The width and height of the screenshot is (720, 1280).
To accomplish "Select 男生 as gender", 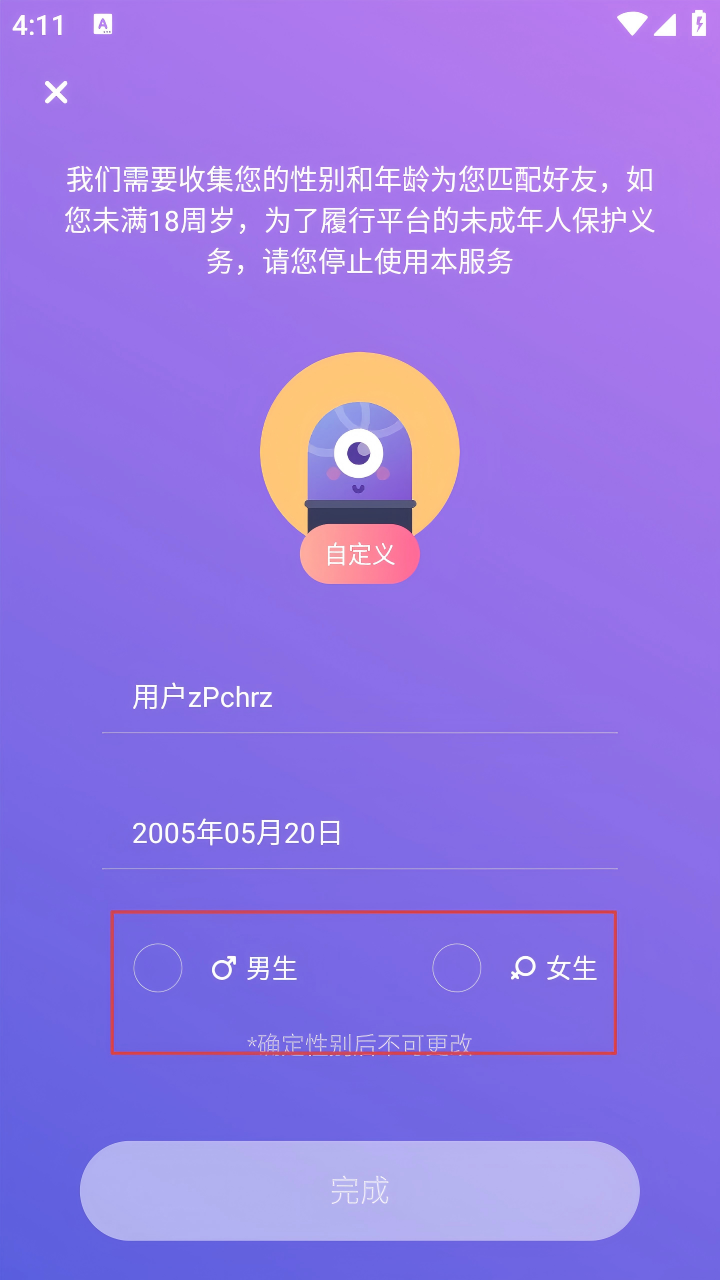I will (158, 968).
